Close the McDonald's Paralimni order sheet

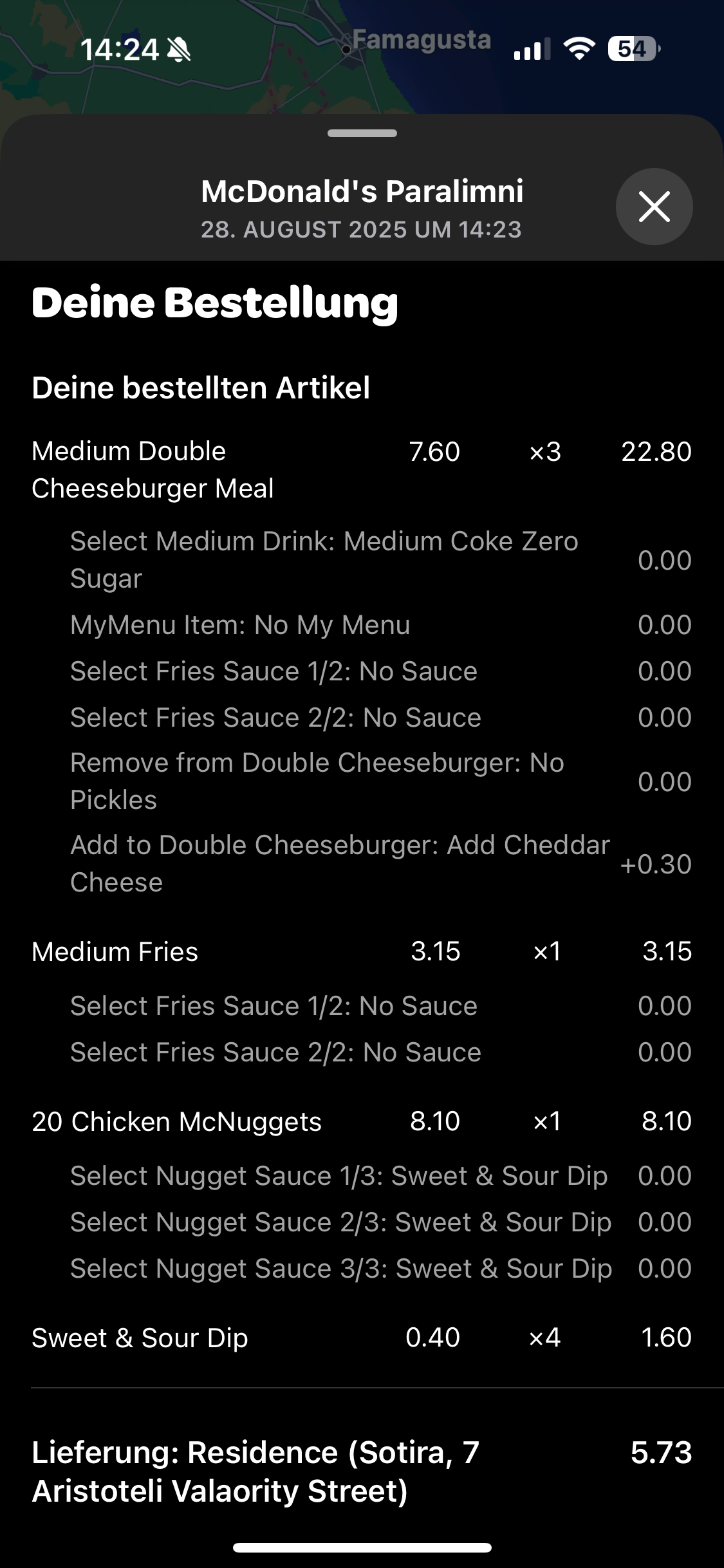(654, 207)
